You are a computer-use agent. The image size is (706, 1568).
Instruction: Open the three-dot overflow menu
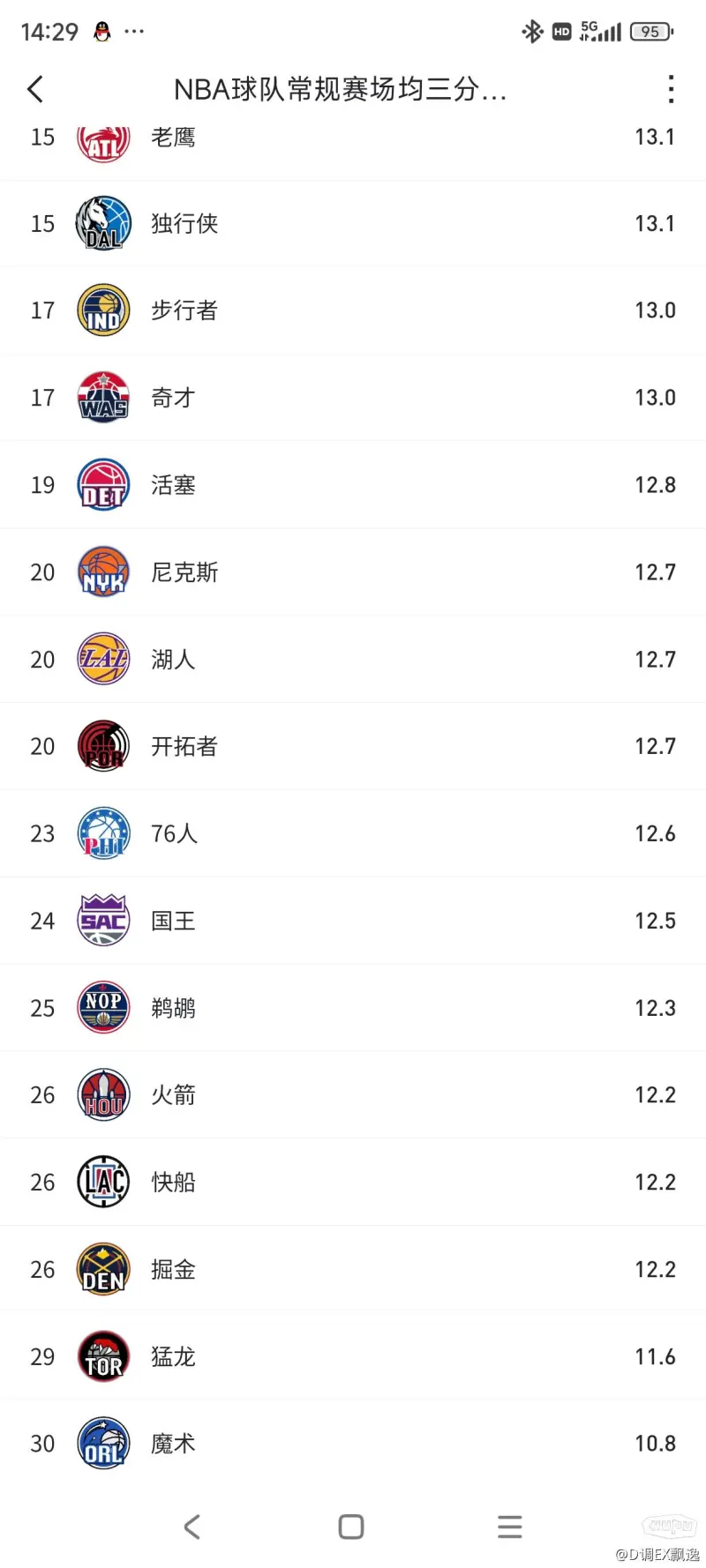click(672, 89)
